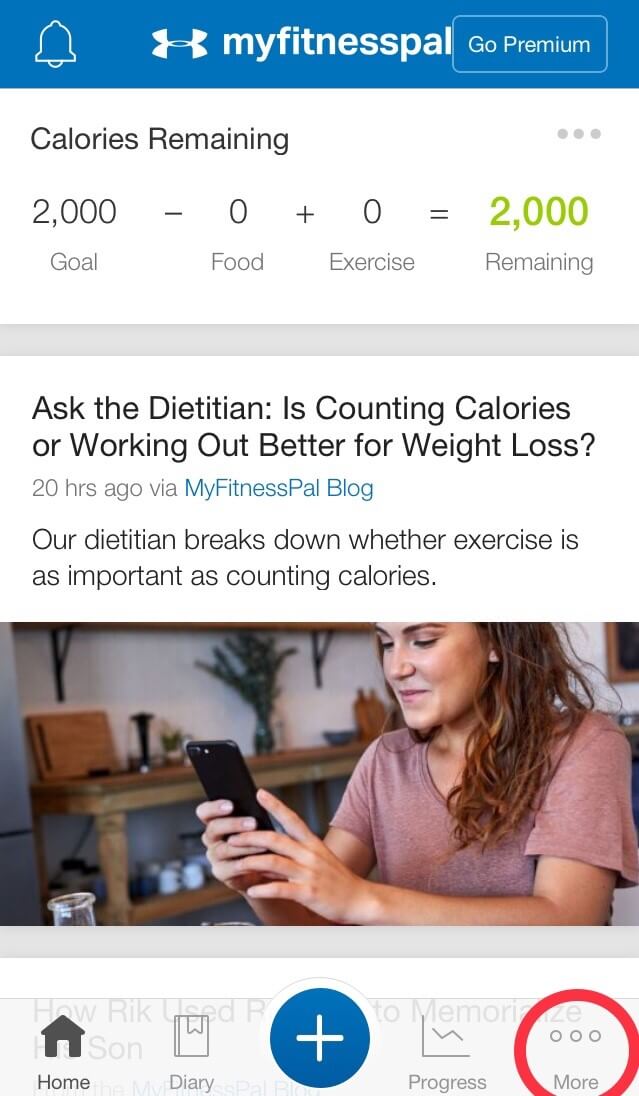Open the notifications bell
The width and height of the screenshot is (639, 1096).
pyautogui.click(x=55, y=43)
